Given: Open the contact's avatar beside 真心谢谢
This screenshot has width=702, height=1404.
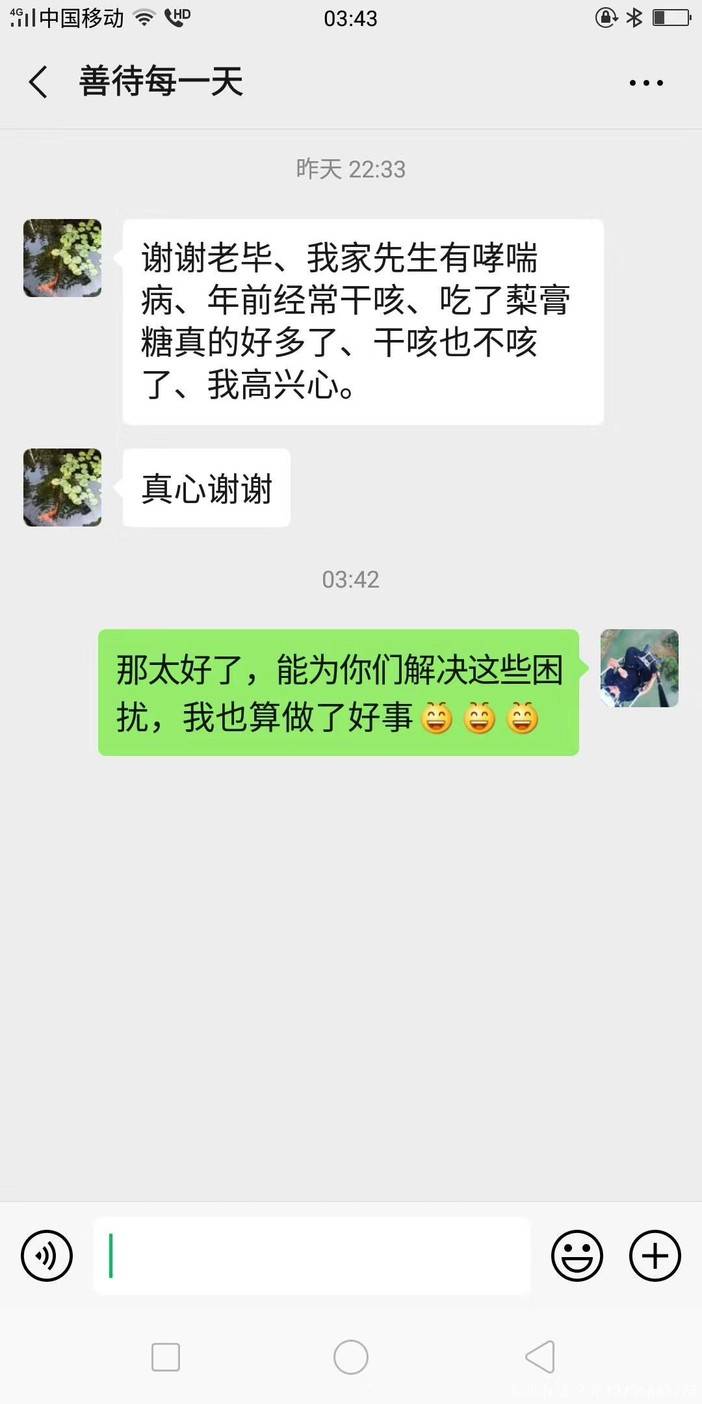Looking at the screenshot, I should (62, 487).
